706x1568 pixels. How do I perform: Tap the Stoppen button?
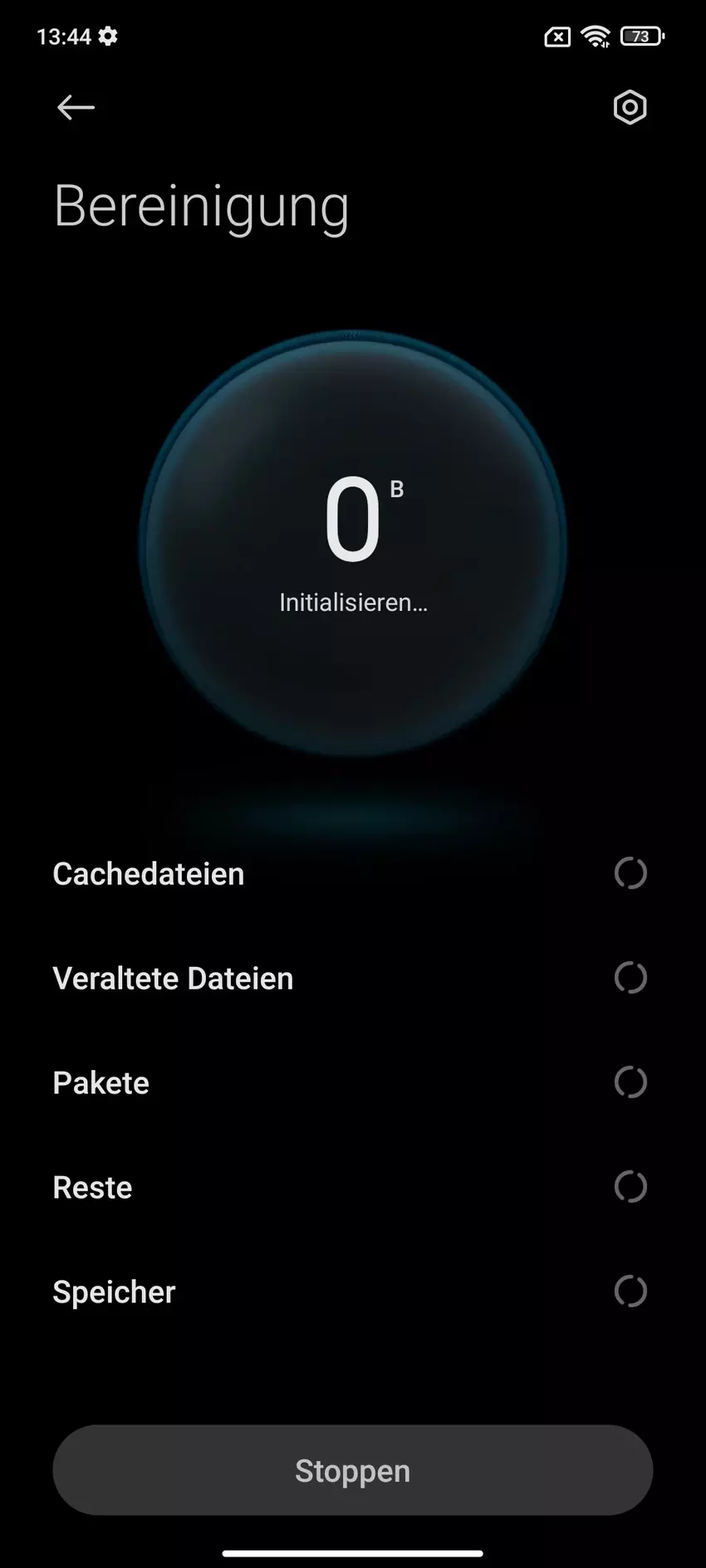(353, 1470)
